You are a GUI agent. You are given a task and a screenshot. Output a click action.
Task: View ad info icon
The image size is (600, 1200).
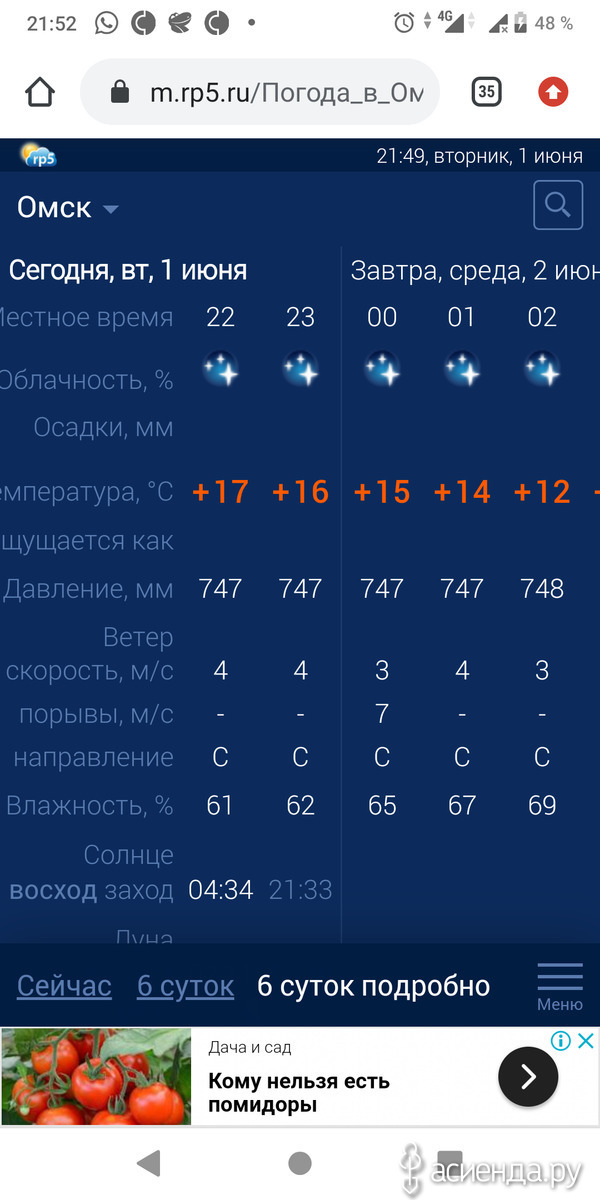pos(562,1041)
